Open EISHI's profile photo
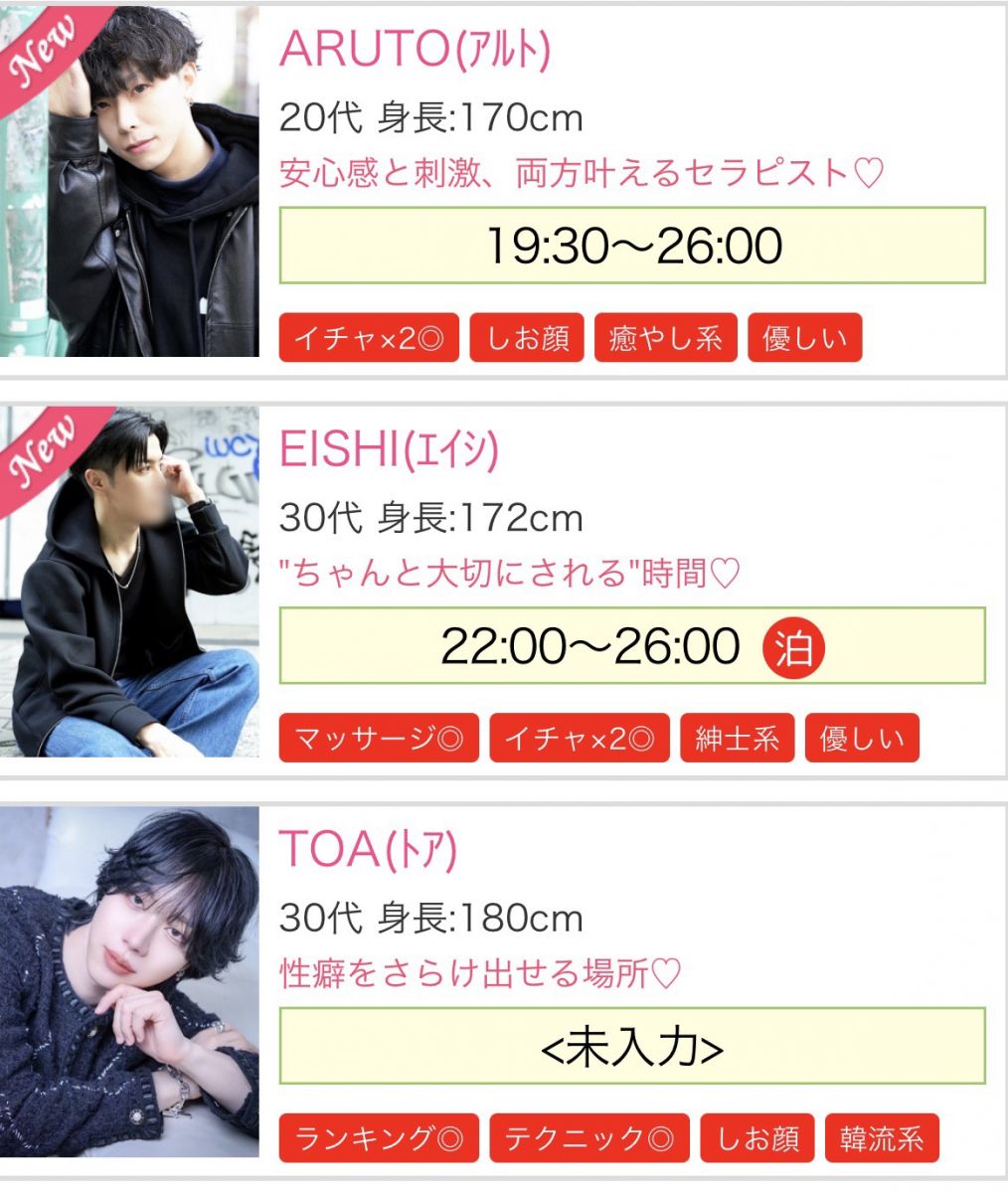The height and width of the screenshot is (1193, 1008). click(129, 582)
